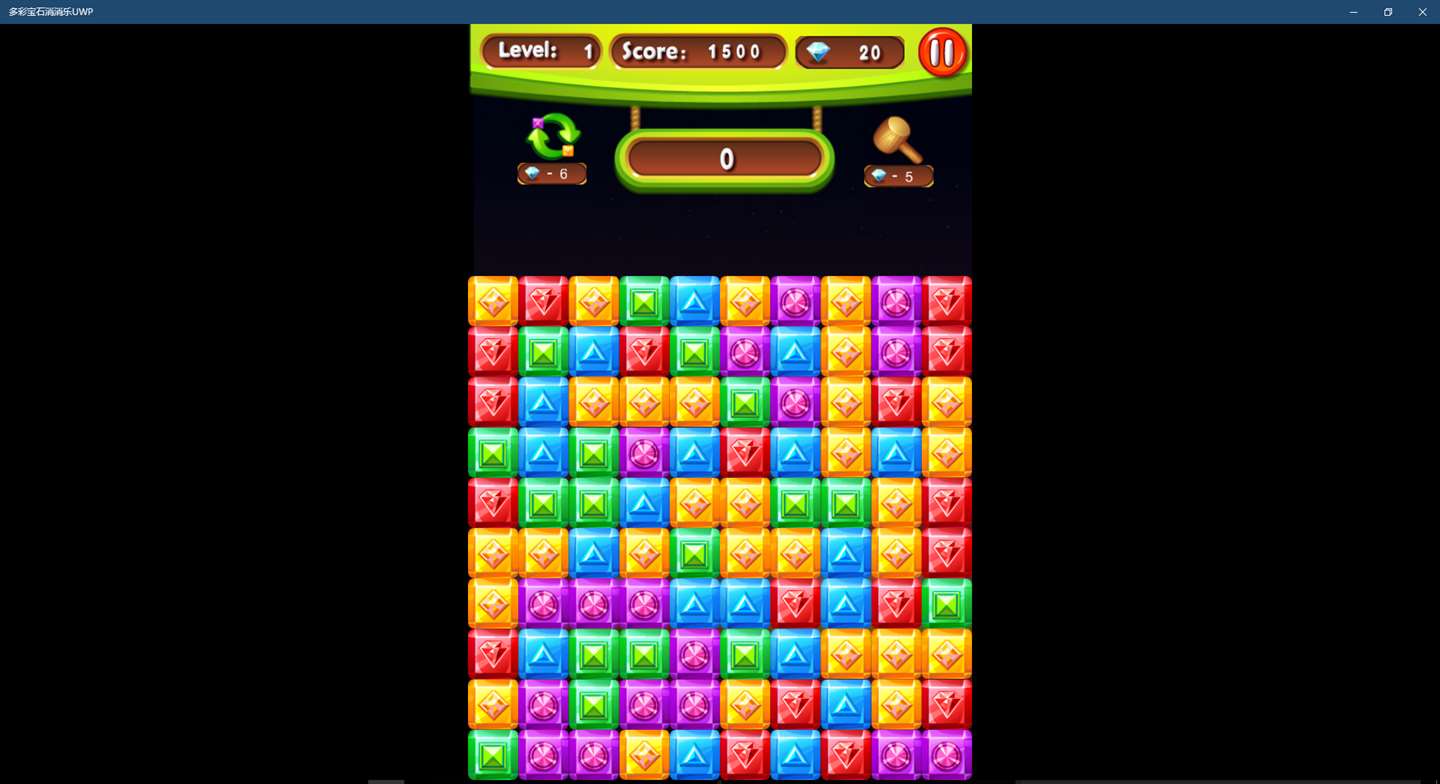Close the game window
The image size is (1440, 784).
pos(1422,12)
